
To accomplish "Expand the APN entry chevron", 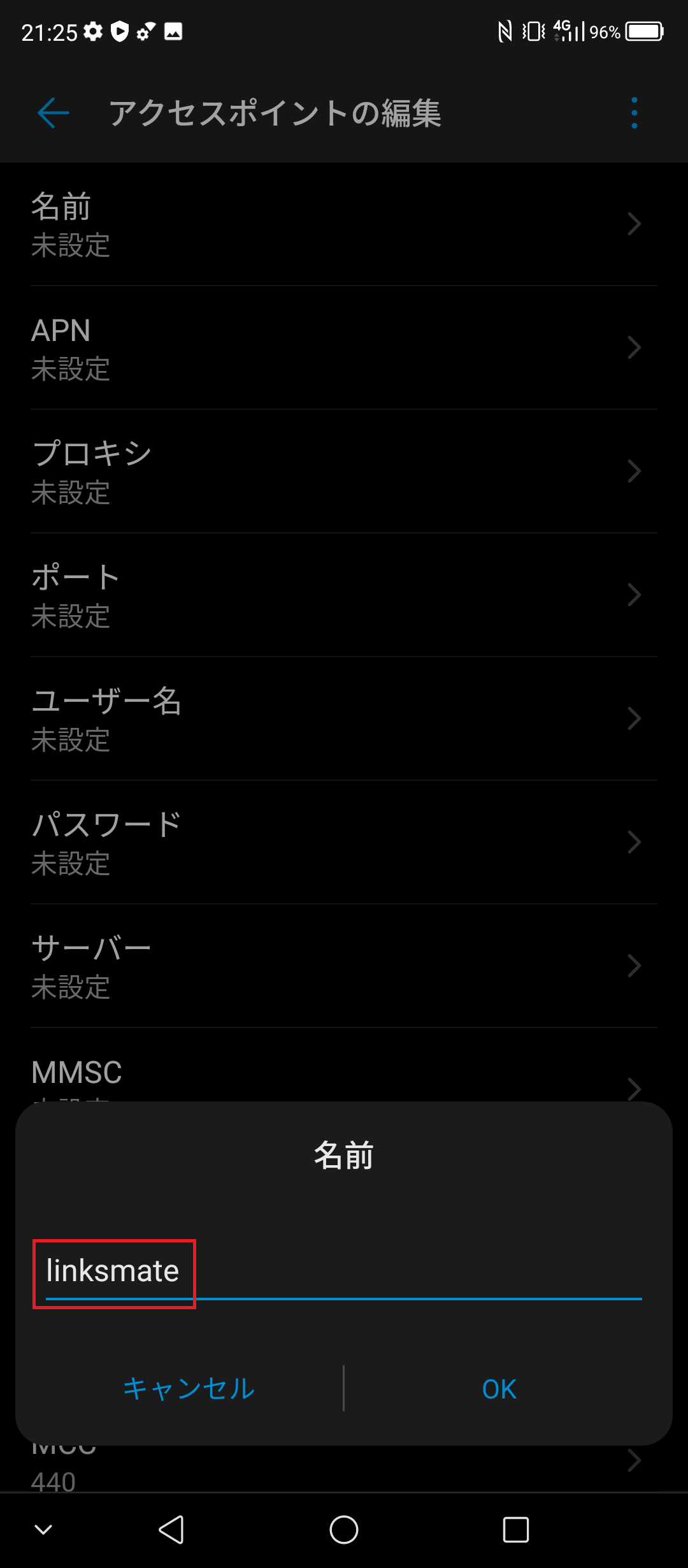I will click(x=634, y=347).
